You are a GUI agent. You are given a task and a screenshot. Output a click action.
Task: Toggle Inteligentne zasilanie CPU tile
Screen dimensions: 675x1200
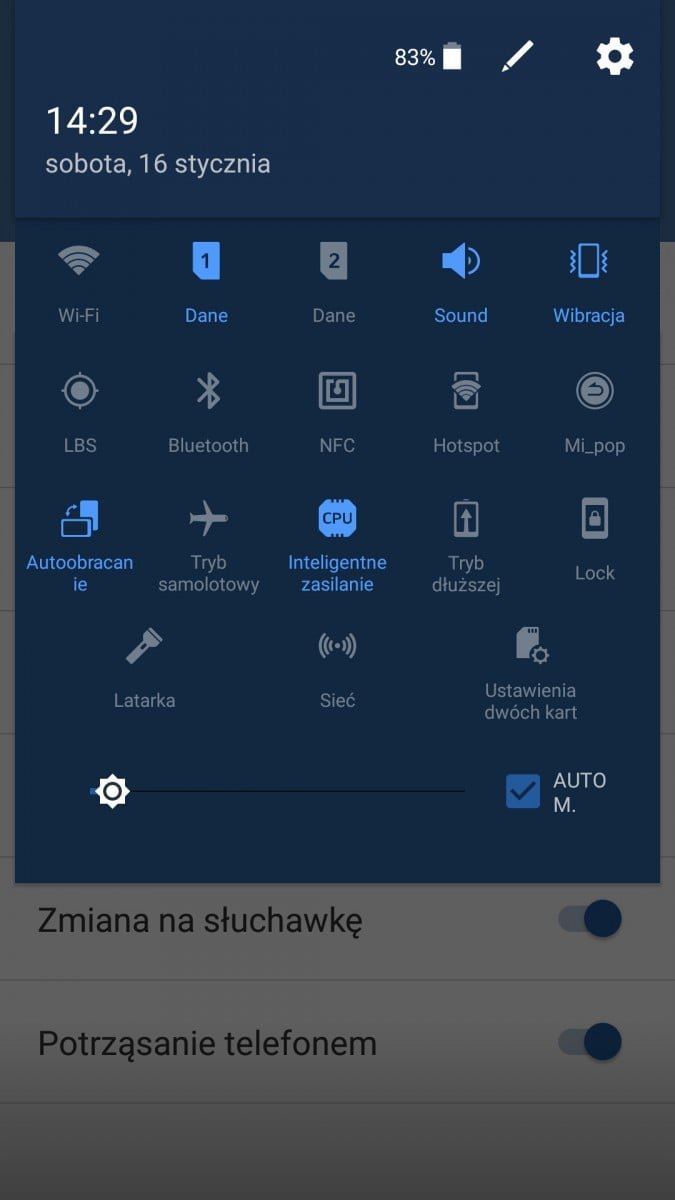coord(337,520)
